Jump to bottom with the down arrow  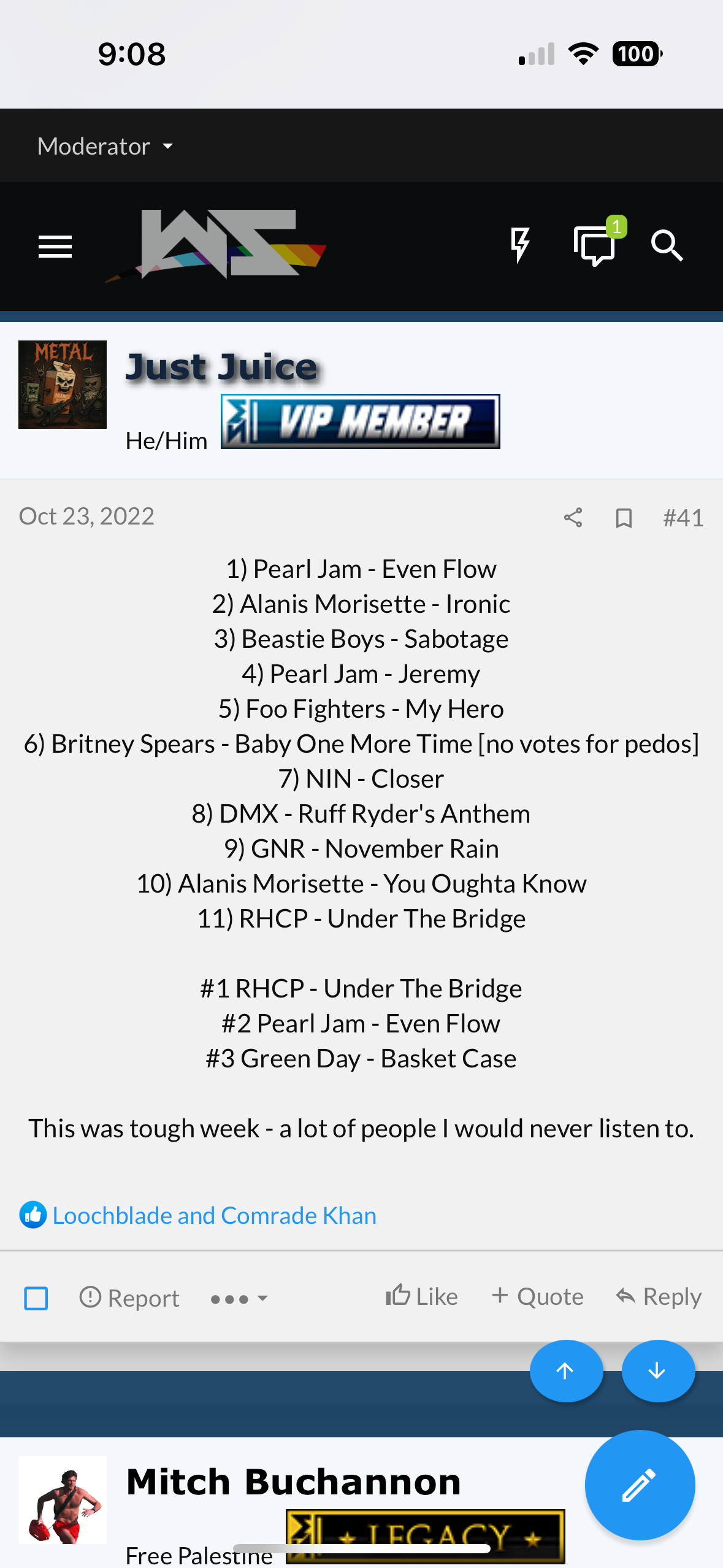657,1370
